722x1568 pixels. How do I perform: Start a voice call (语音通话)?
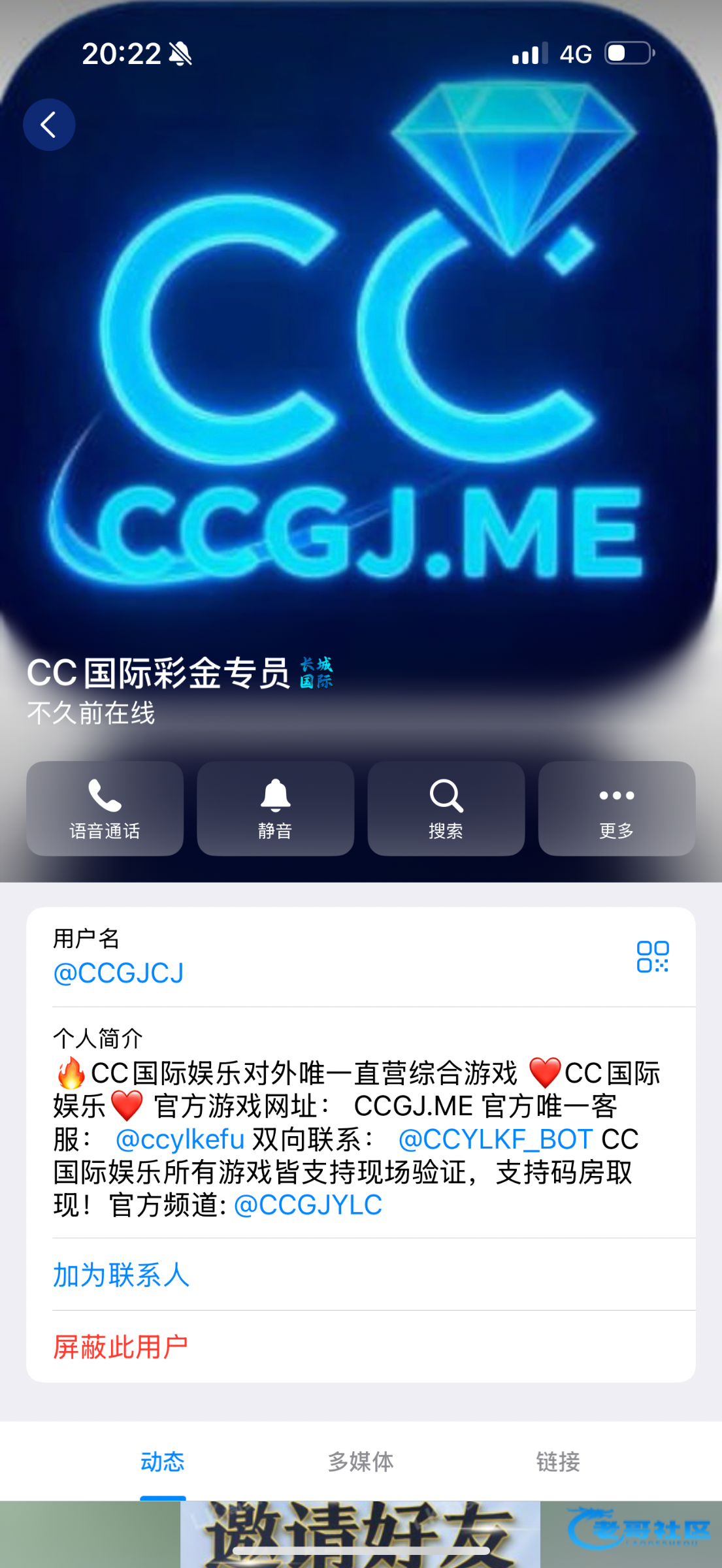coord(105,808)
